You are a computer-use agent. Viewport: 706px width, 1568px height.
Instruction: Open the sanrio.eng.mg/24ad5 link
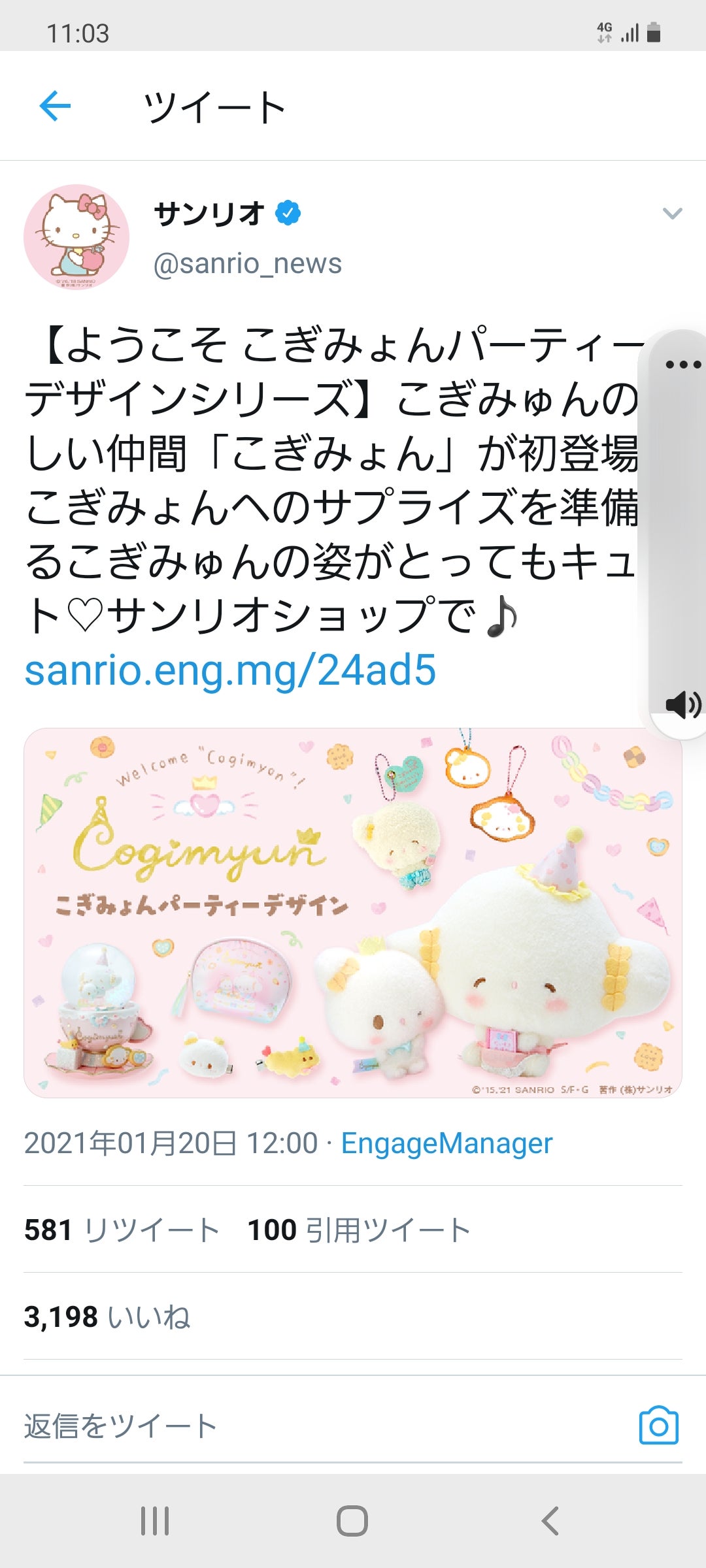(230, 670)
